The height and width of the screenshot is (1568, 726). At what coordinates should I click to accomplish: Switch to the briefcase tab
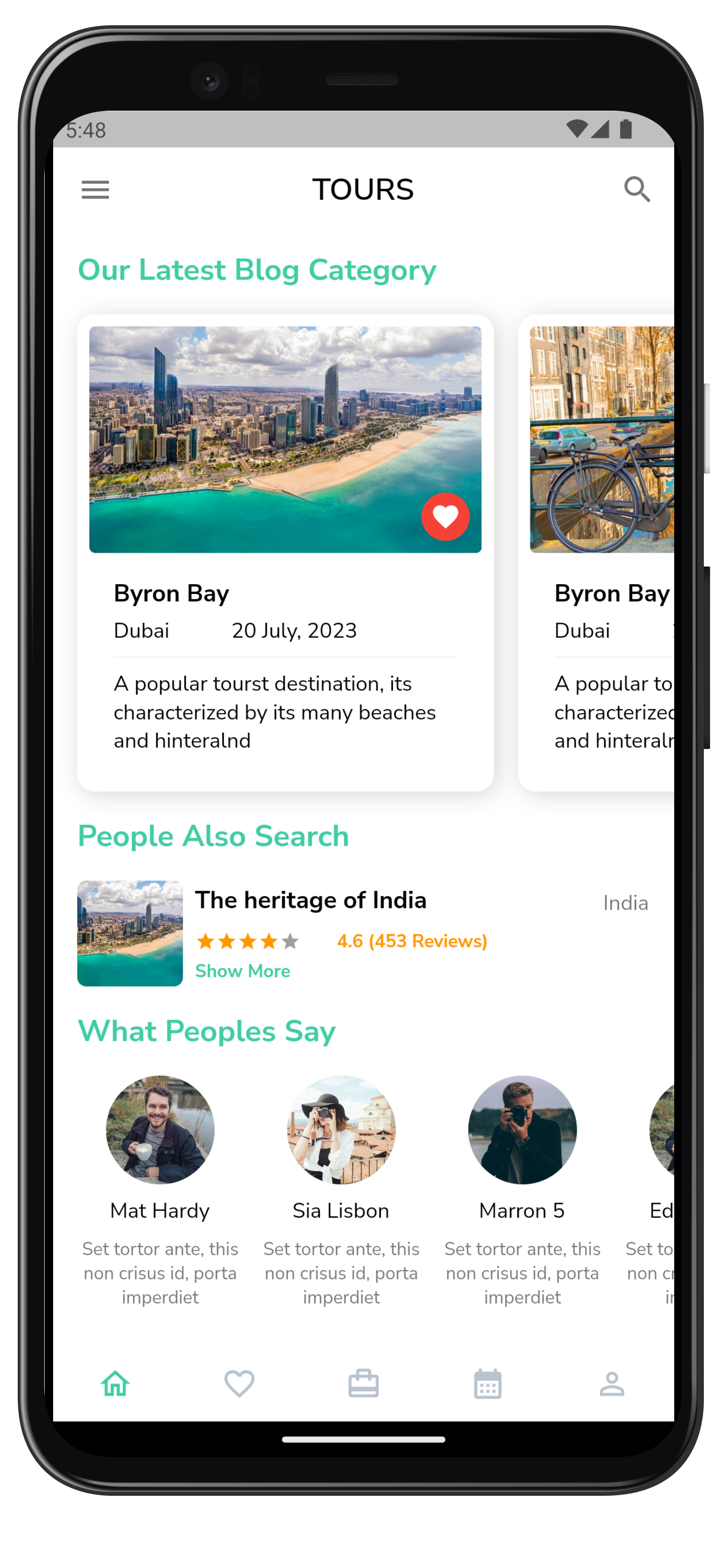363,1384
